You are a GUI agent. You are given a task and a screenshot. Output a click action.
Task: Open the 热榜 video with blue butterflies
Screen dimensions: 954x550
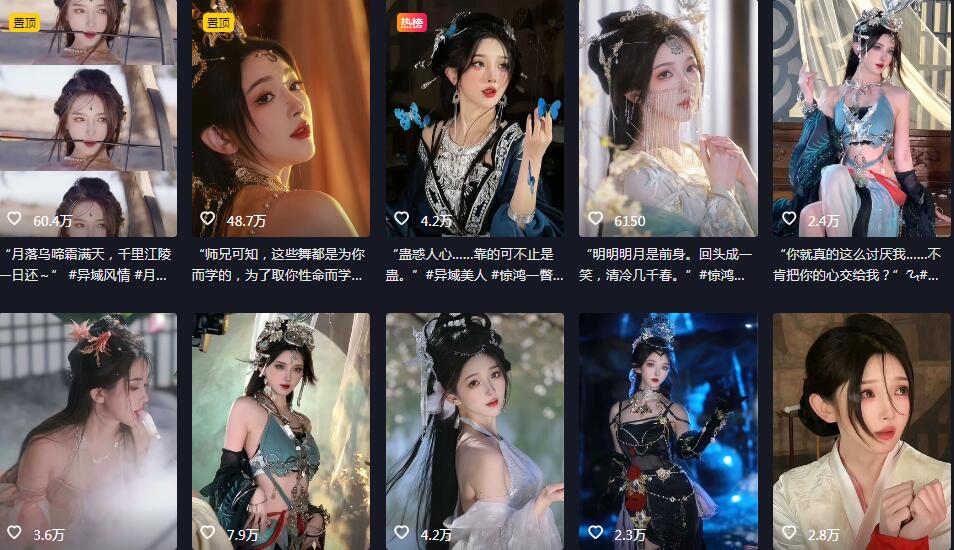tap(475, 118)
